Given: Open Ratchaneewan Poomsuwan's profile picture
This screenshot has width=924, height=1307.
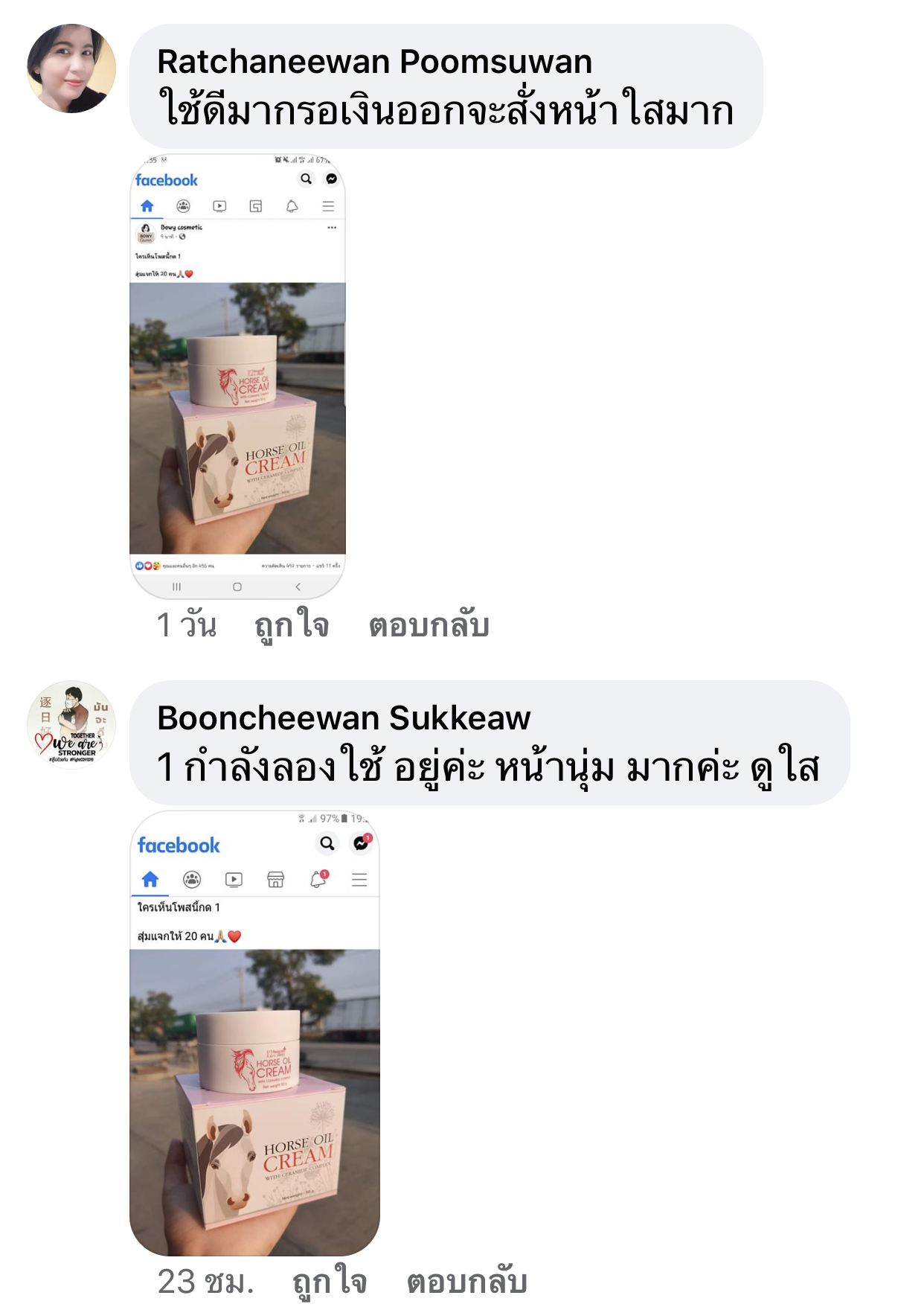Looking at the screenshot, I should 71,68.
